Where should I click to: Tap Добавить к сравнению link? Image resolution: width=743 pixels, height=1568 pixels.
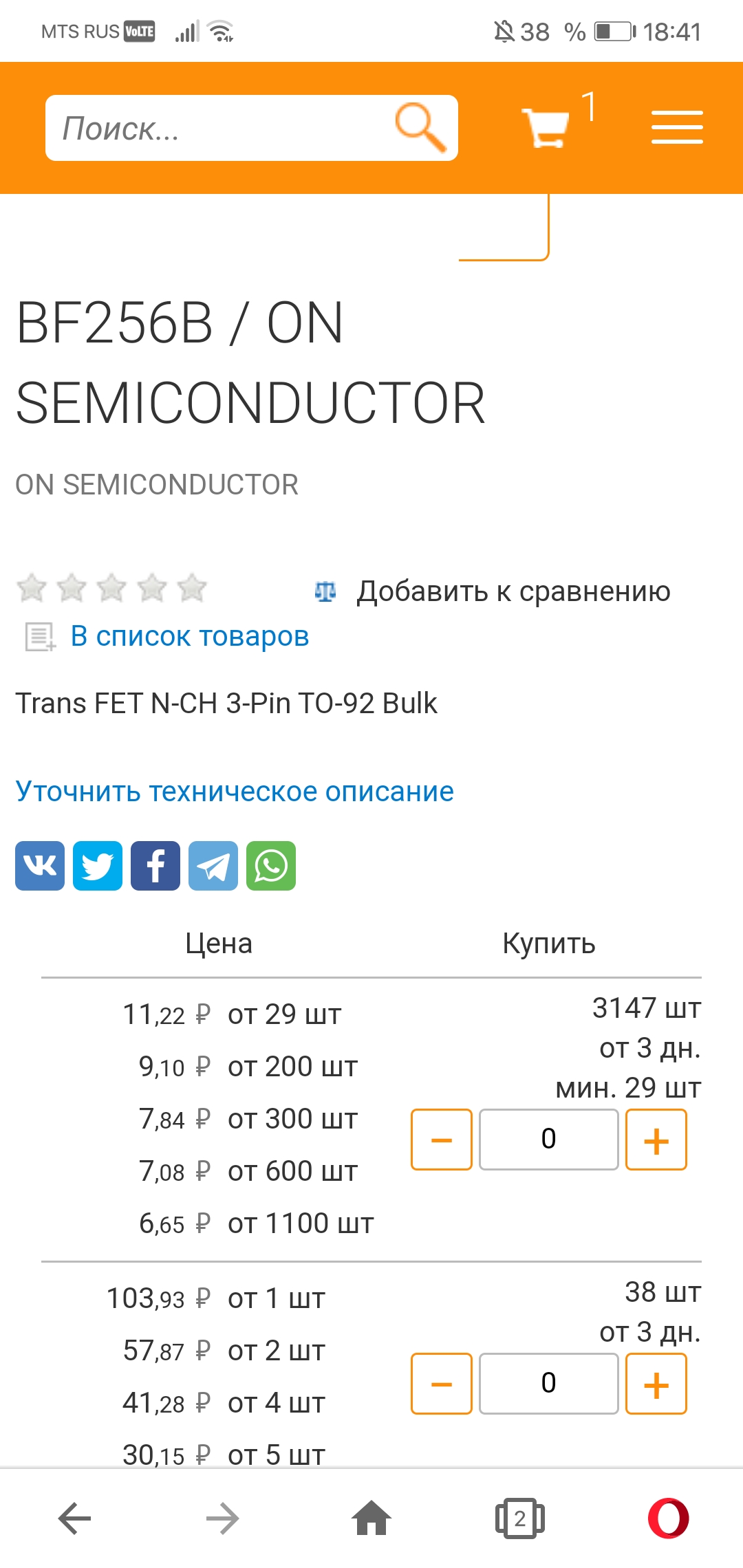click(x=513, y=591)
